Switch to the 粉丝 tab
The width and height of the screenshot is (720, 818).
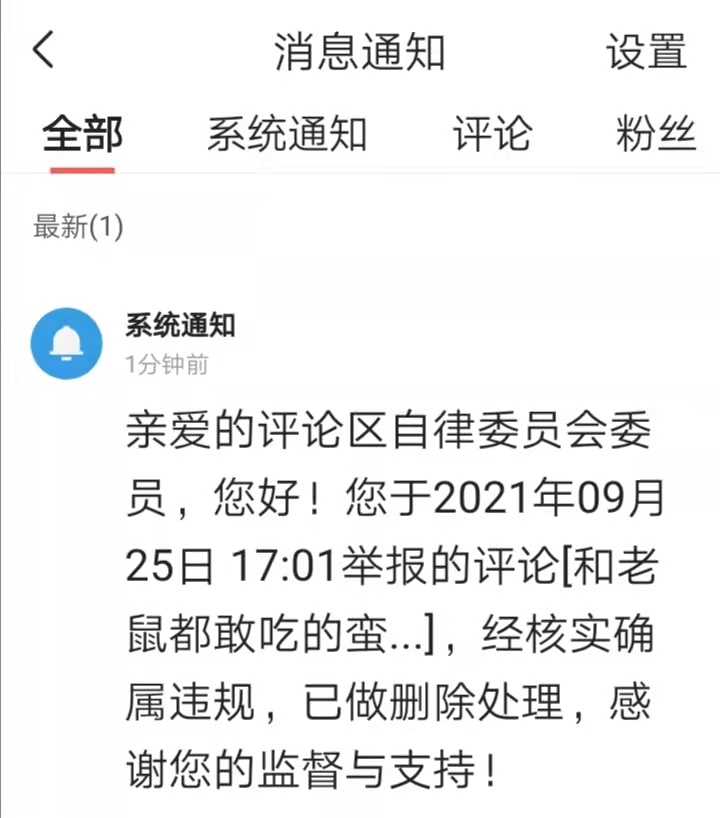click(655, 135)
